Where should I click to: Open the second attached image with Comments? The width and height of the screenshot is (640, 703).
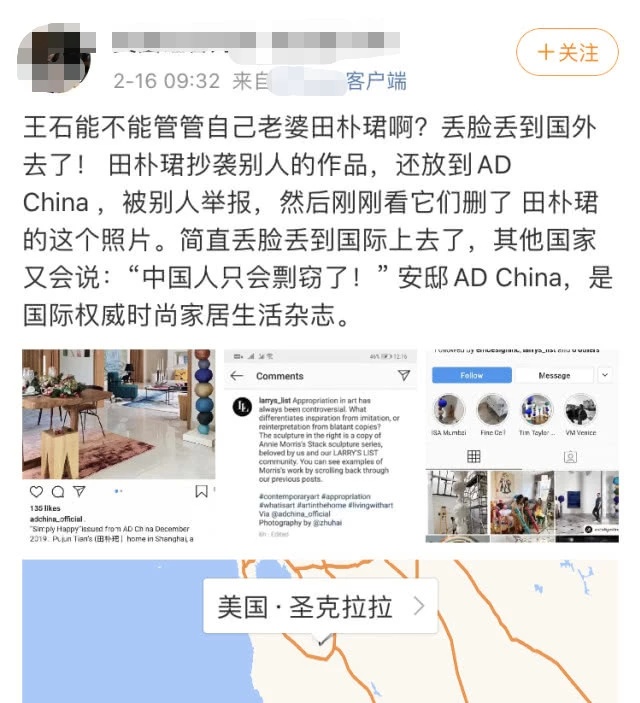pyautogui.click(x=320, y=447)
